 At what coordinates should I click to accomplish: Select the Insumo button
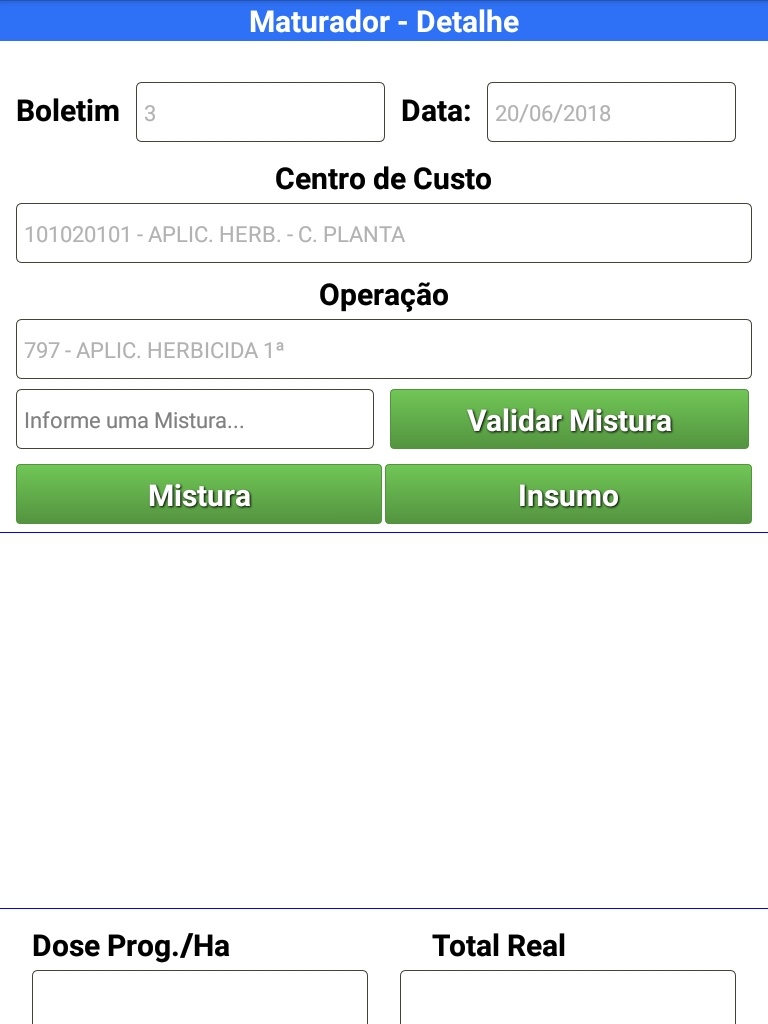(568, 495)
